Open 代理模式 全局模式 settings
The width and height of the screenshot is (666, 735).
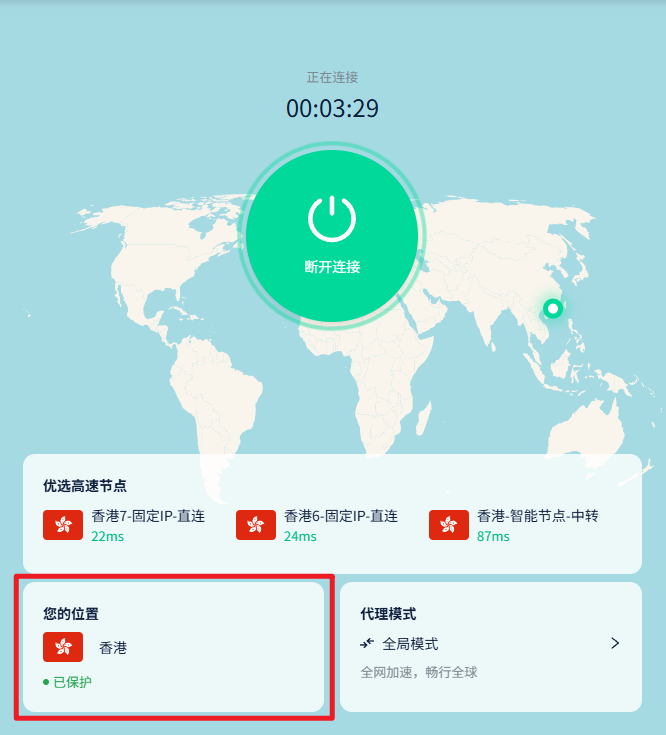pos(491,647)
